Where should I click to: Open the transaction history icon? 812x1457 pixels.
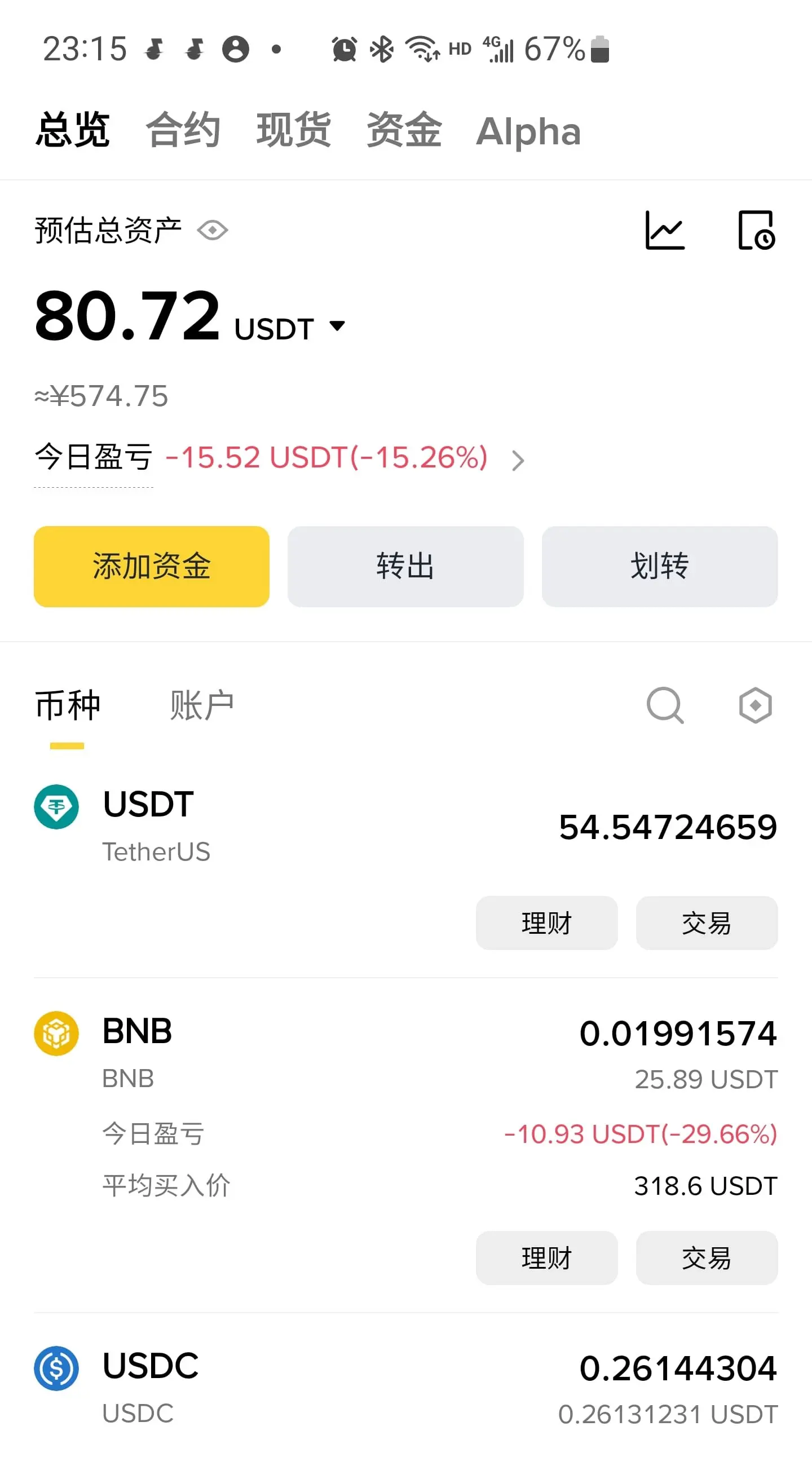756,230
